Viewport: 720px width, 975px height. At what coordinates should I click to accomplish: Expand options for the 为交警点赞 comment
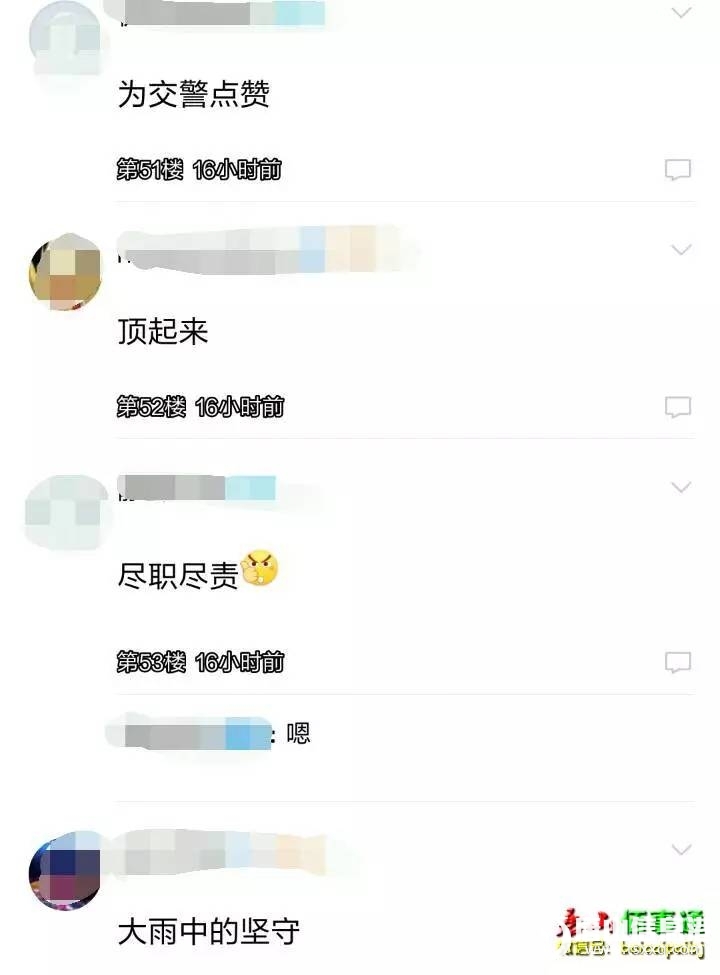(682, 13)
